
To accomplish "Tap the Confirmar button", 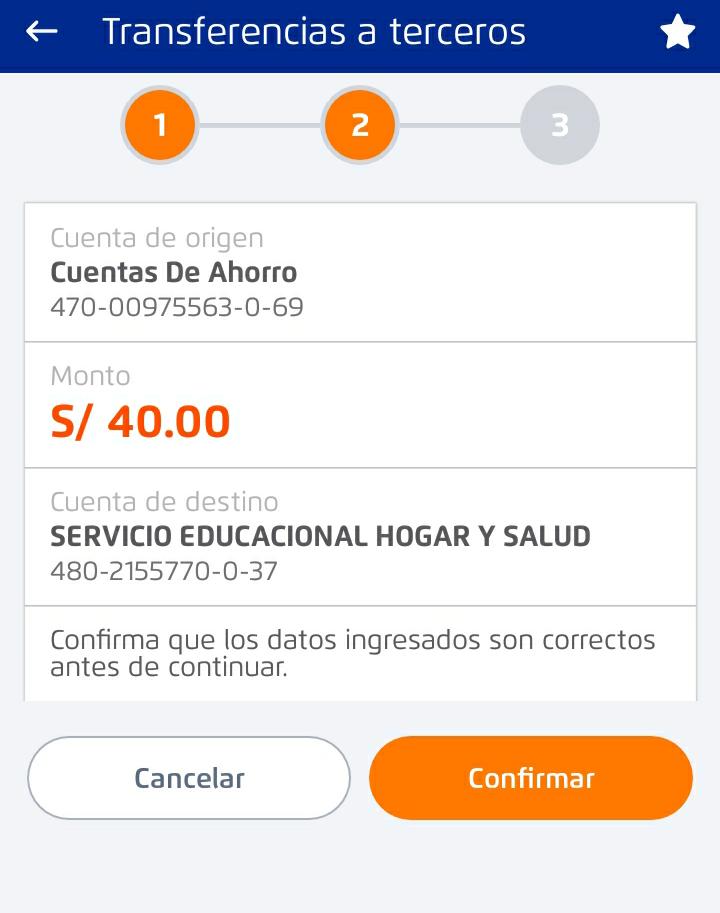I will coord(530,778).
